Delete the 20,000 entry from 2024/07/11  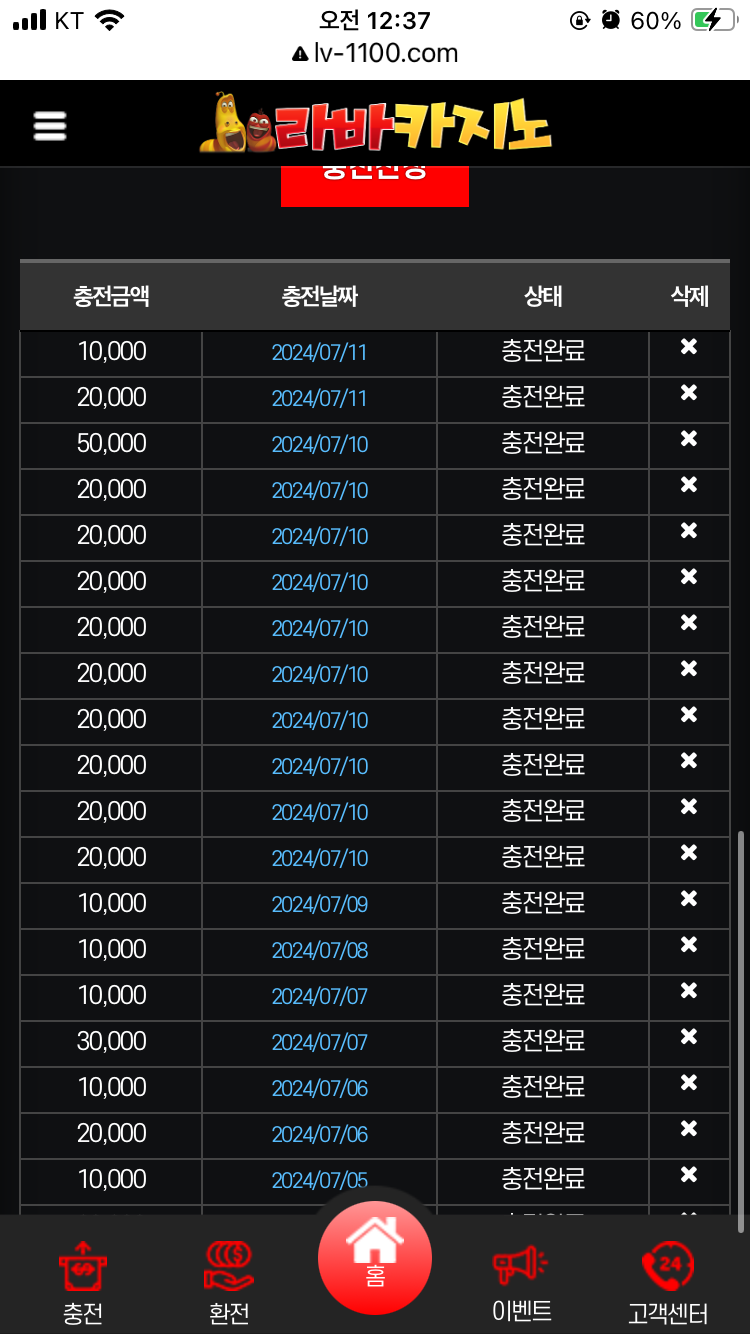[x=688, y=393]
